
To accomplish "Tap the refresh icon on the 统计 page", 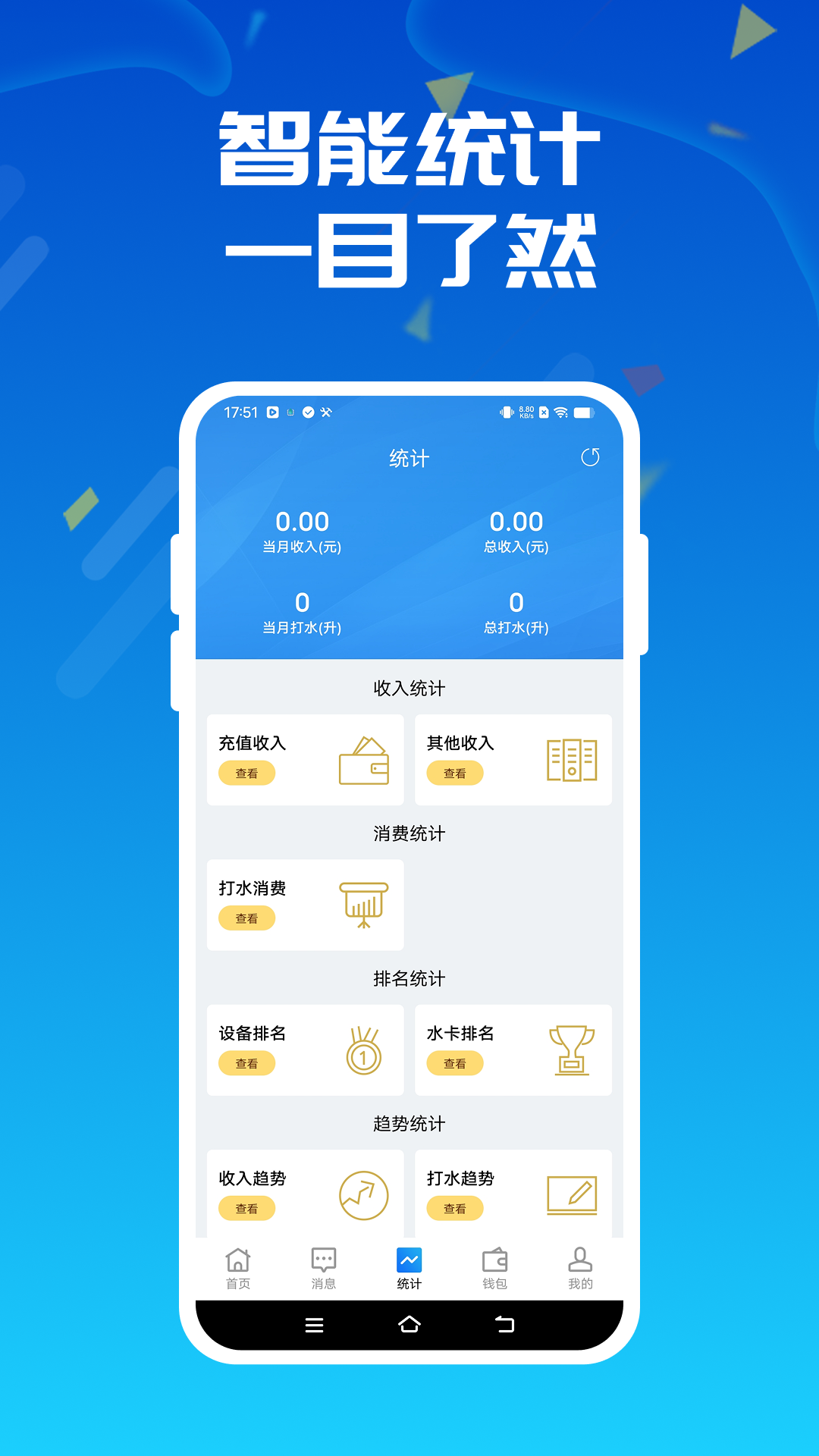I will [x=591, y=458].
